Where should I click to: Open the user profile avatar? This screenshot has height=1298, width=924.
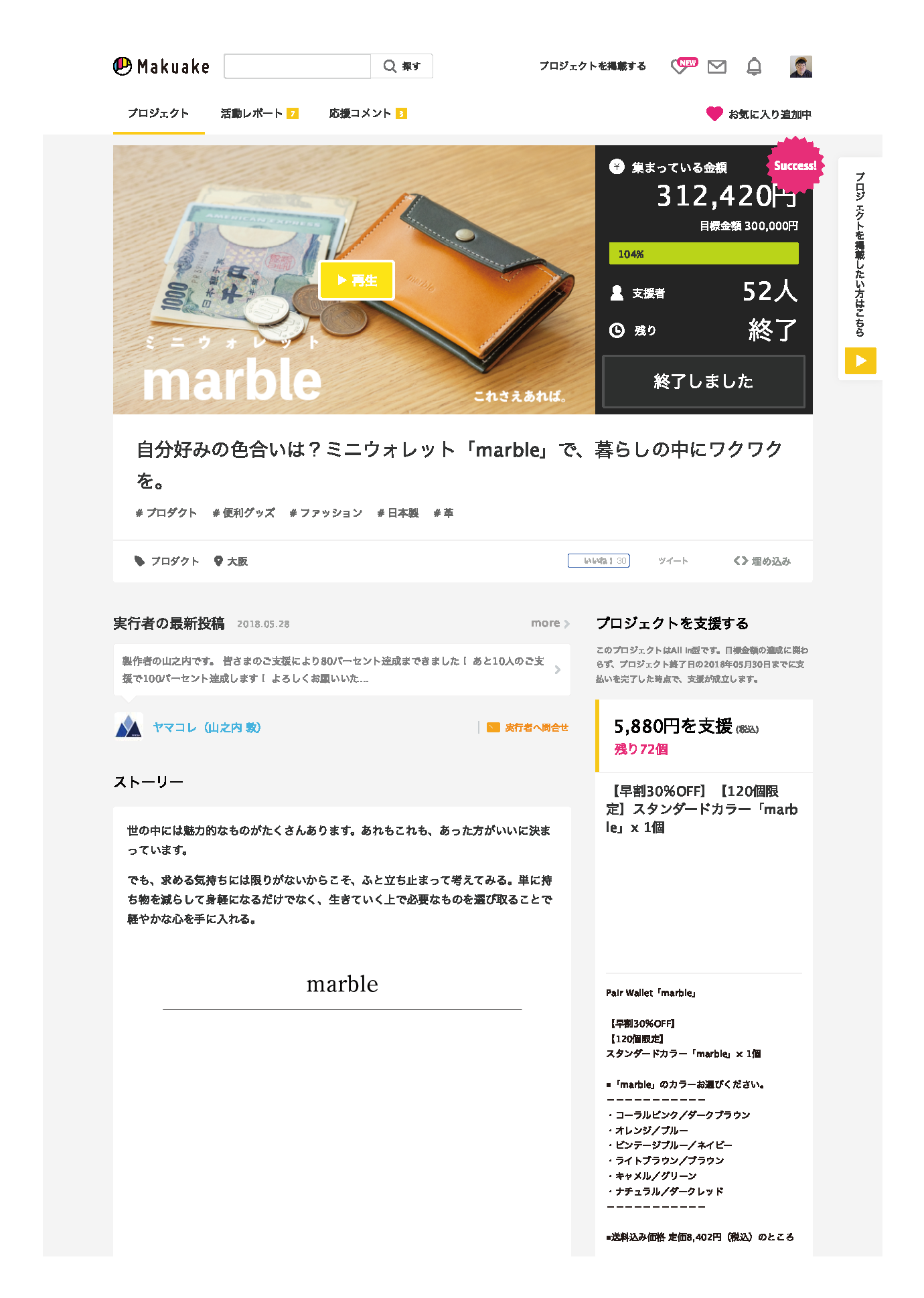pos(801,66)
